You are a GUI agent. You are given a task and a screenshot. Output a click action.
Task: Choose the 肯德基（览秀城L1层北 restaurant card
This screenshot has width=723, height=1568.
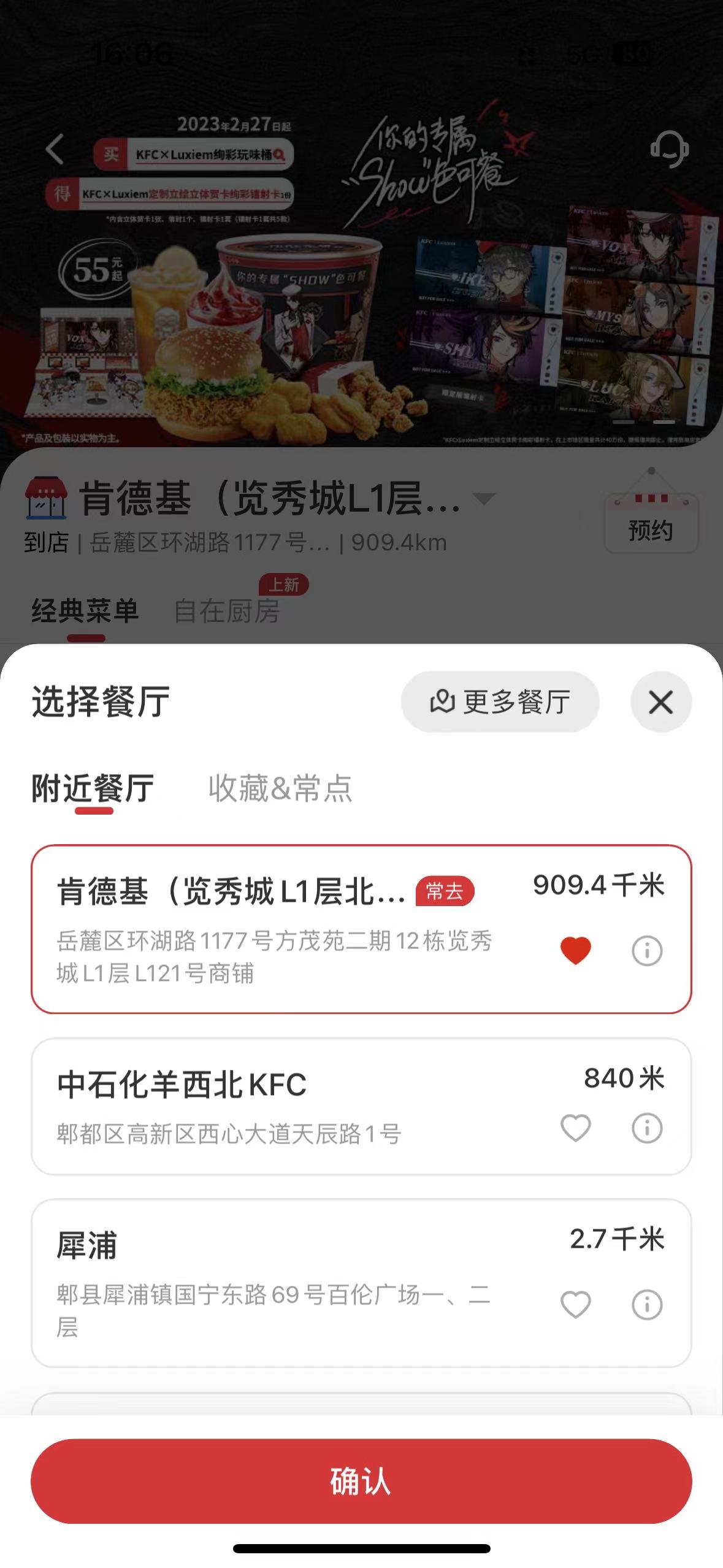(276, 928)
